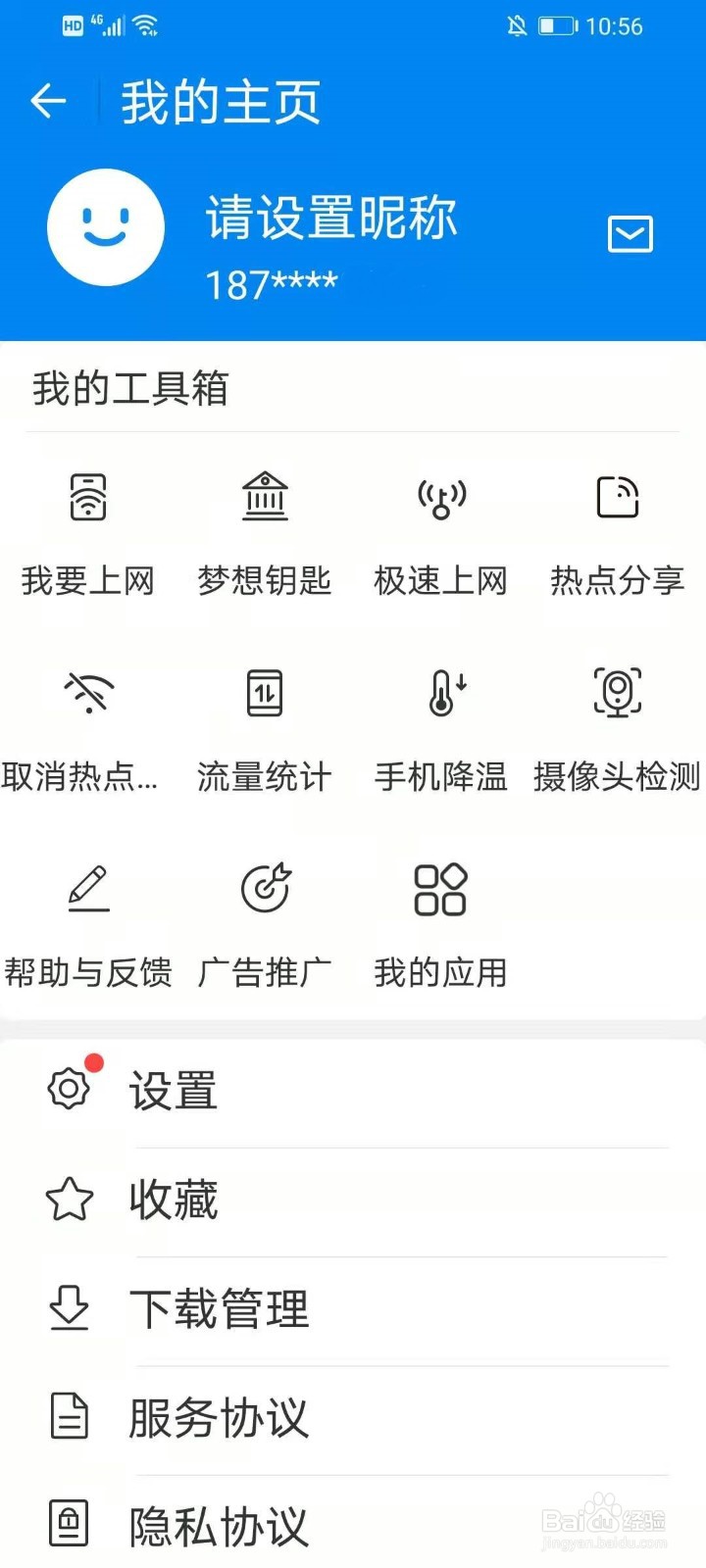Screen dimensions: 706x1568
Task: Tap the 广告推广 dart icon
Action: coord(264,889)
